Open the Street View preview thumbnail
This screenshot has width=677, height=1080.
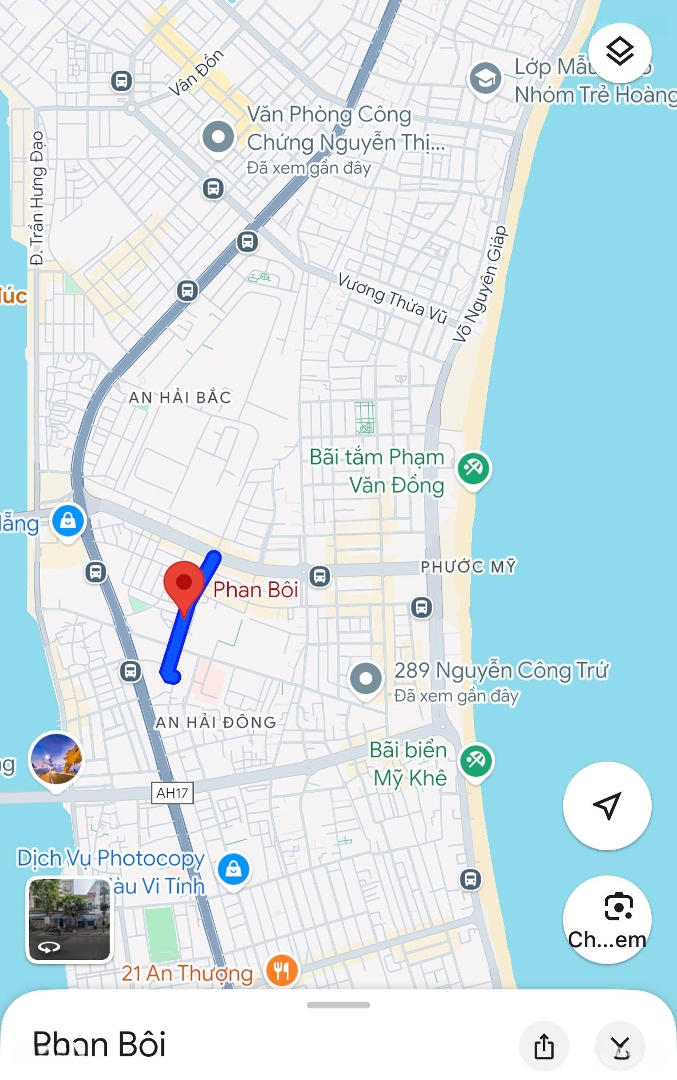pyautogui.click(x=69, y=920)
